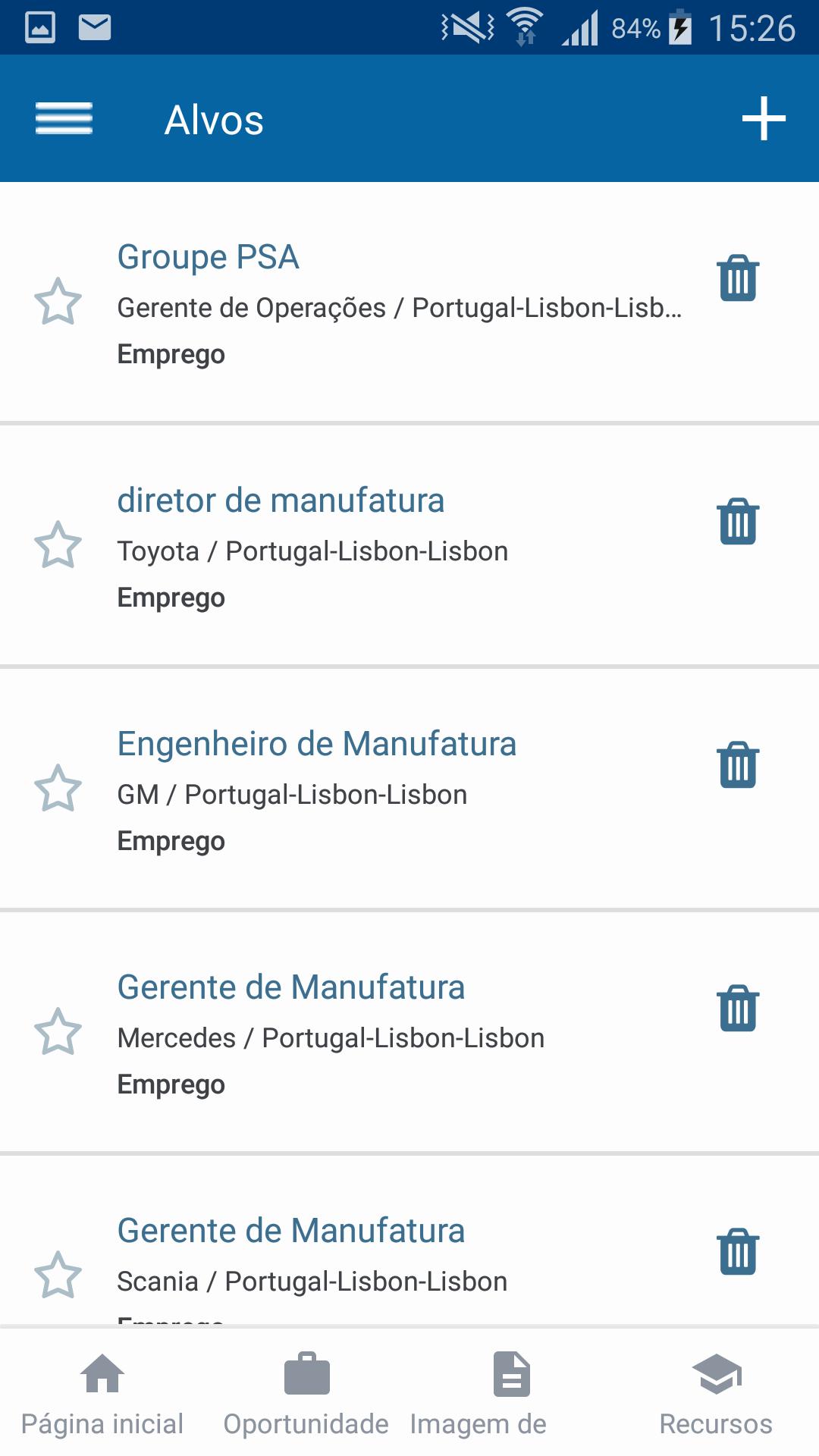Open the hamburger drawer menu
819x1456 pixels.
click(64, 119)
